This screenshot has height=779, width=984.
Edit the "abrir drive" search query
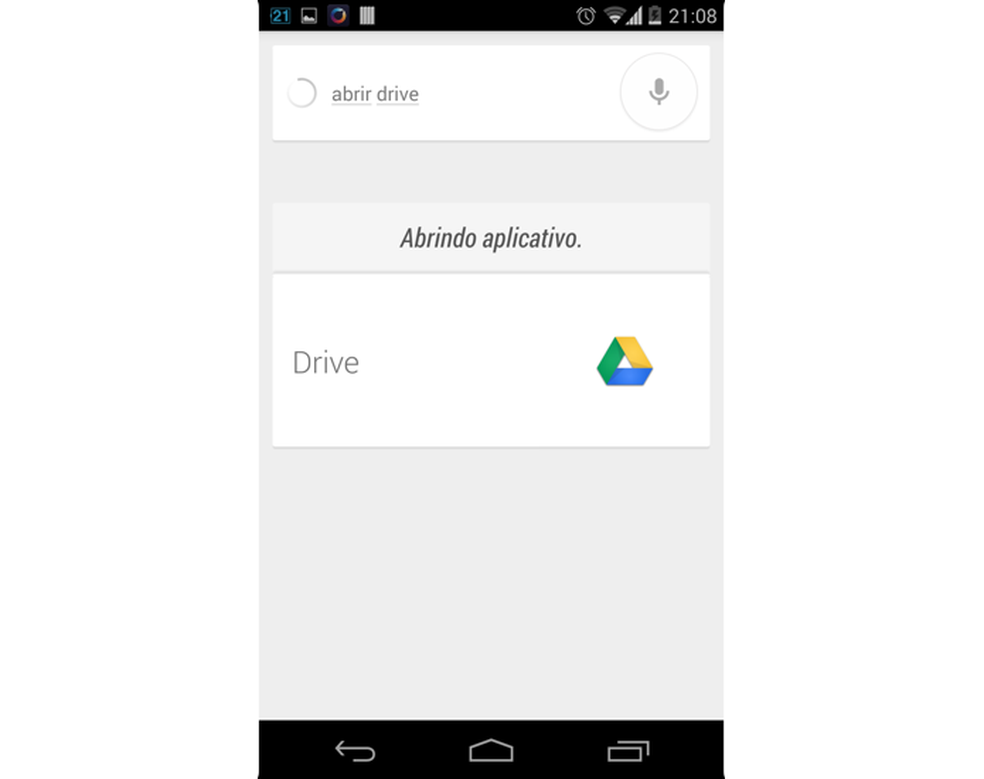click(x=375, y=95)
